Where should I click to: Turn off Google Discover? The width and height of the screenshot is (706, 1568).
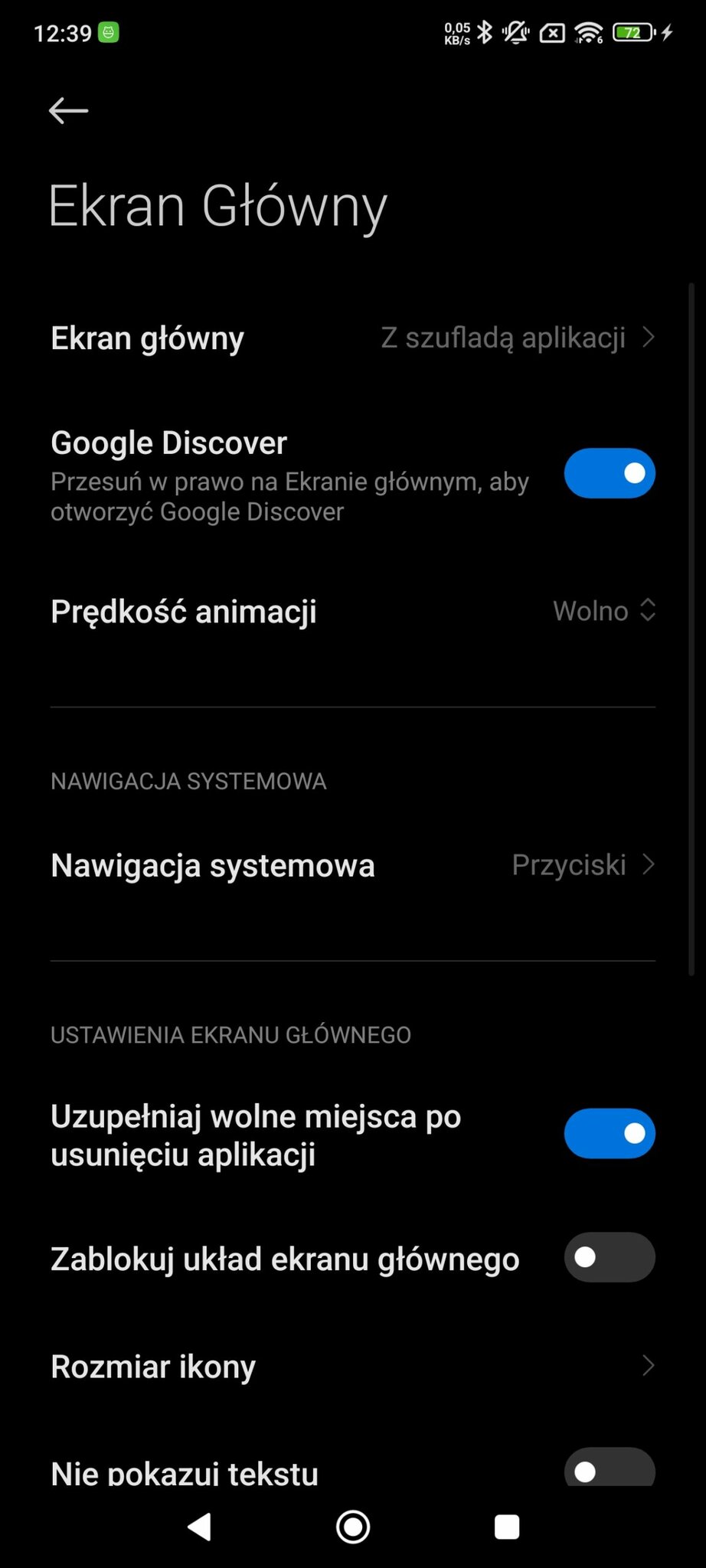[610, 473]
